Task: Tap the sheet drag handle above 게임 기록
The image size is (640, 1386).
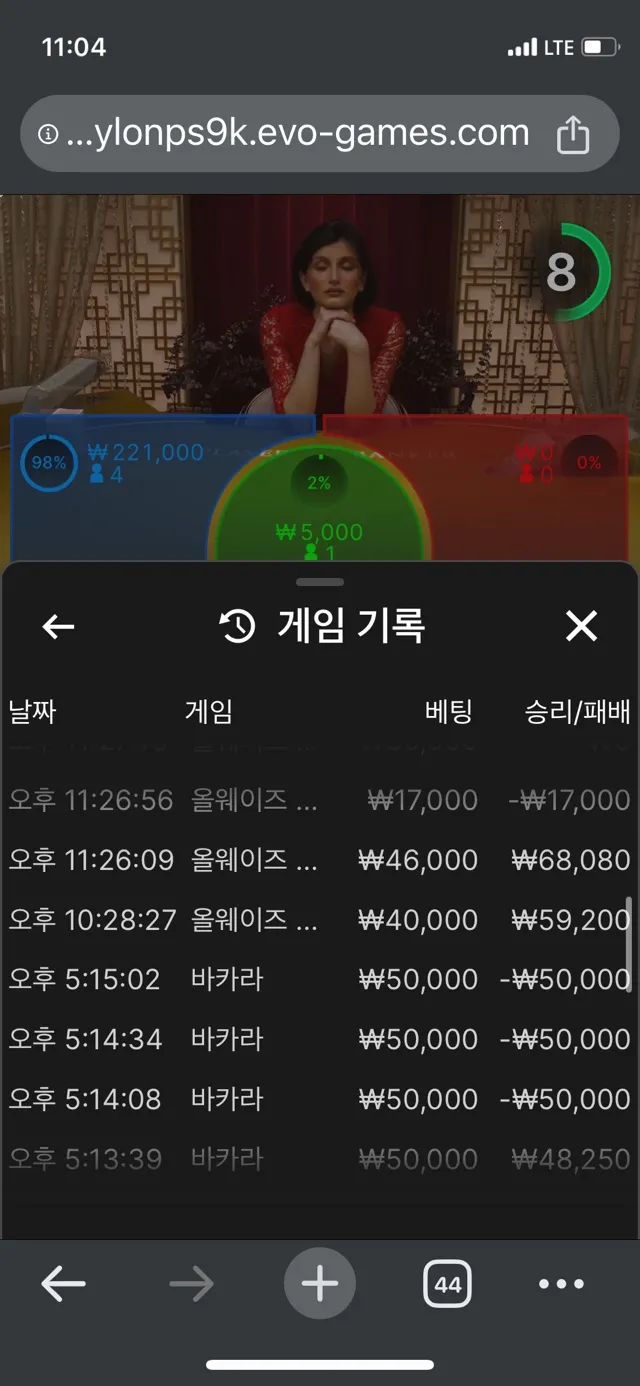Action: tap(320, 582)
